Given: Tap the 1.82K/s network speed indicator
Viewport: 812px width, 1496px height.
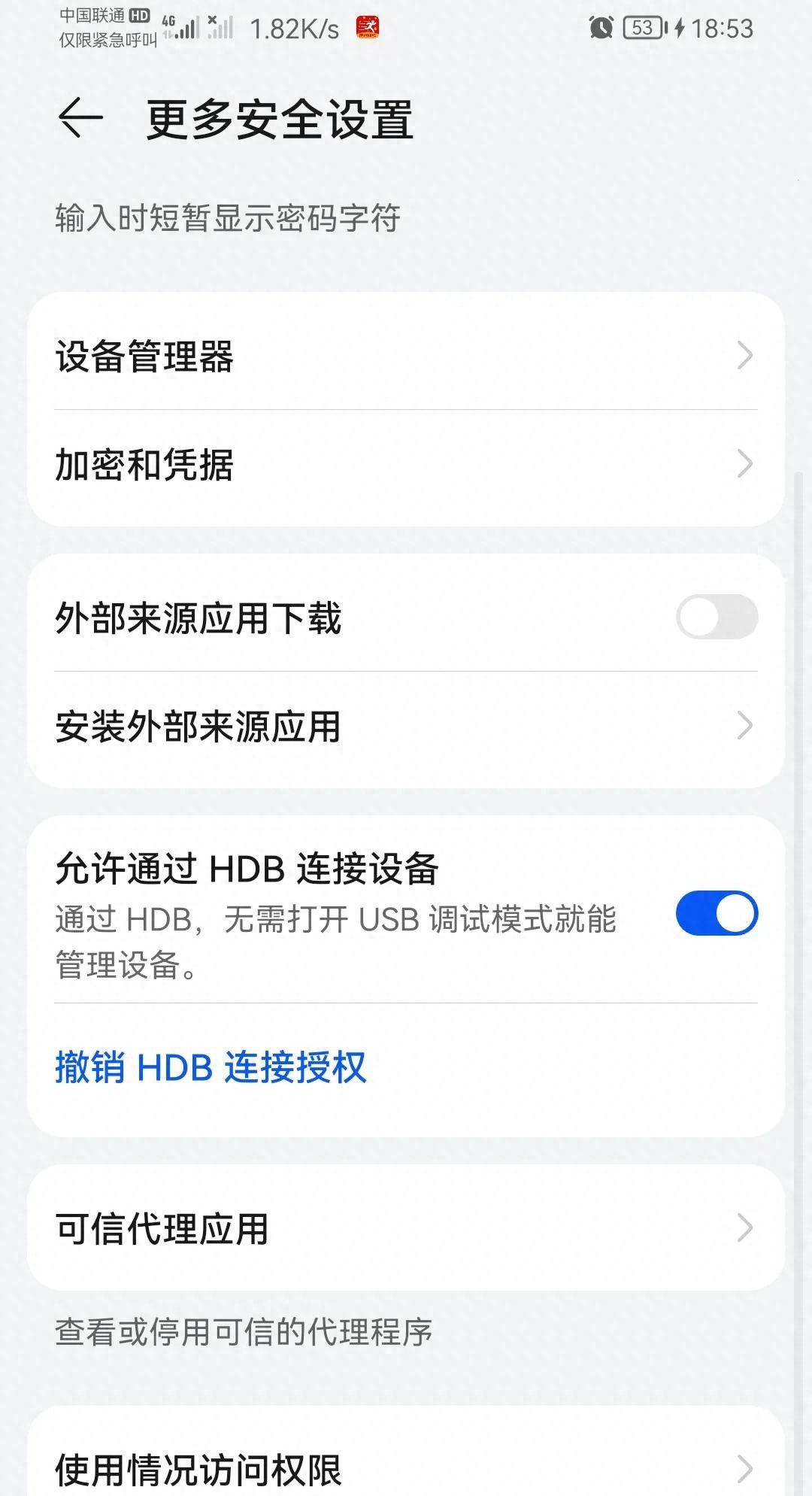Looking at the screenshot, I should [x=294, y=29].
